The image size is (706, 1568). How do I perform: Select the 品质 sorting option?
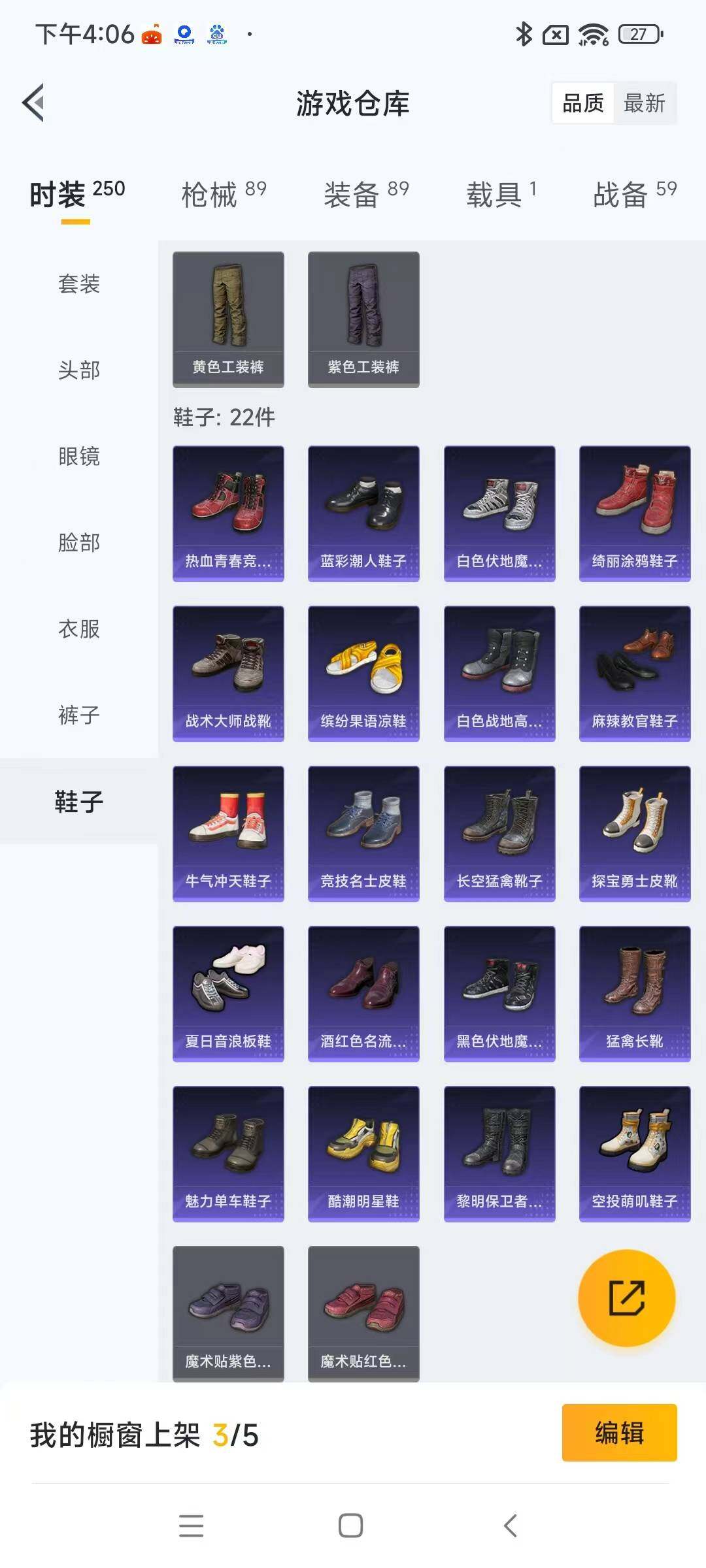click(x=583, y=103)
